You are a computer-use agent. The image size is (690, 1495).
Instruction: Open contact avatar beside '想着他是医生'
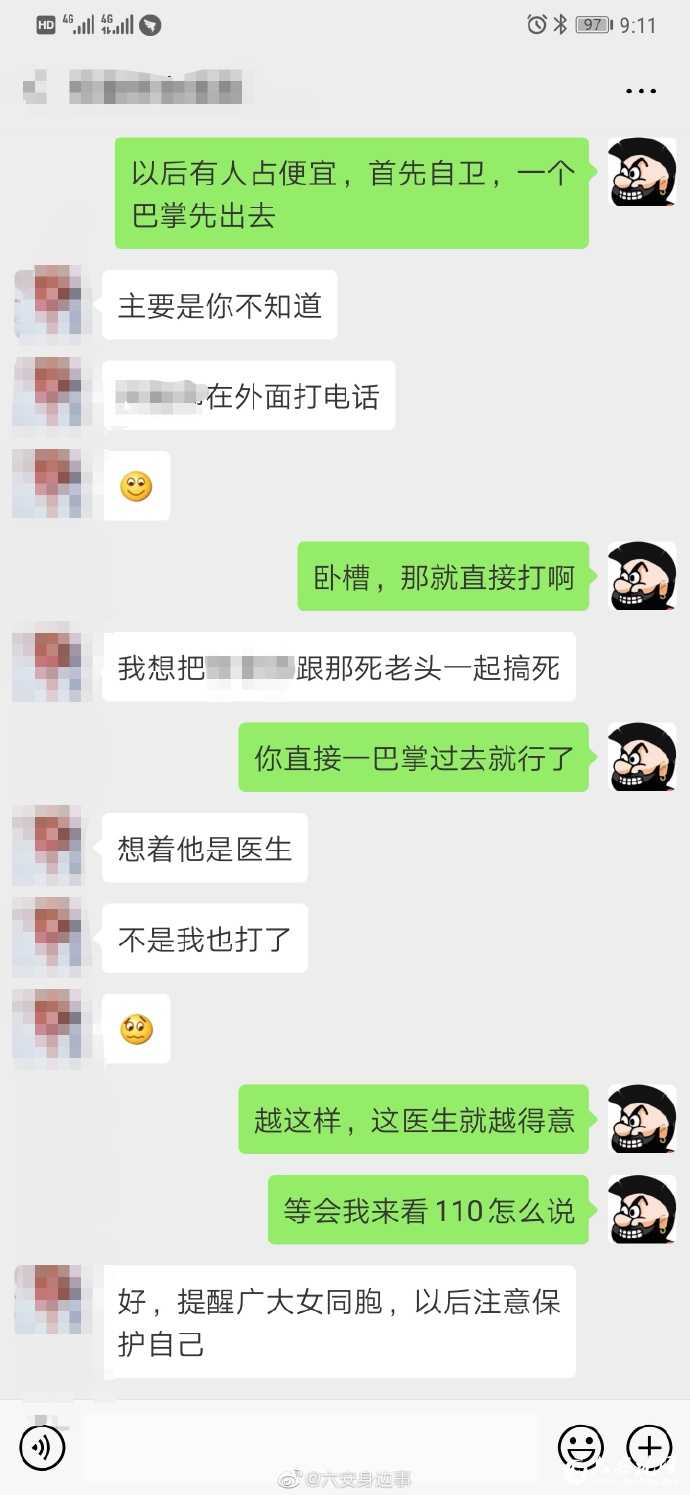point(48,847)
